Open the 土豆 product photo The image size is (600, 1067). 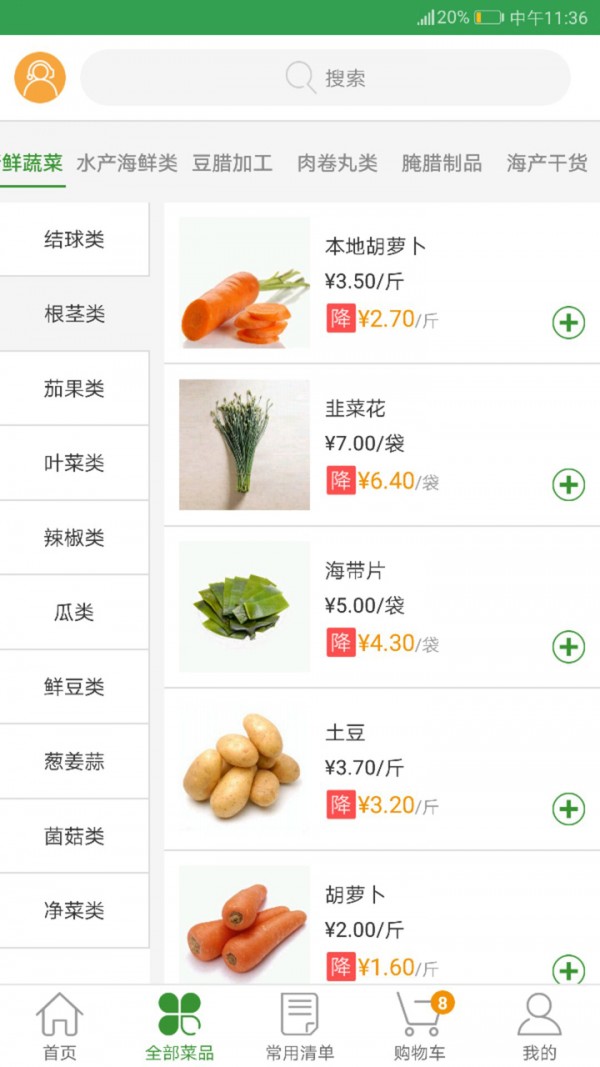click(244, 768)
